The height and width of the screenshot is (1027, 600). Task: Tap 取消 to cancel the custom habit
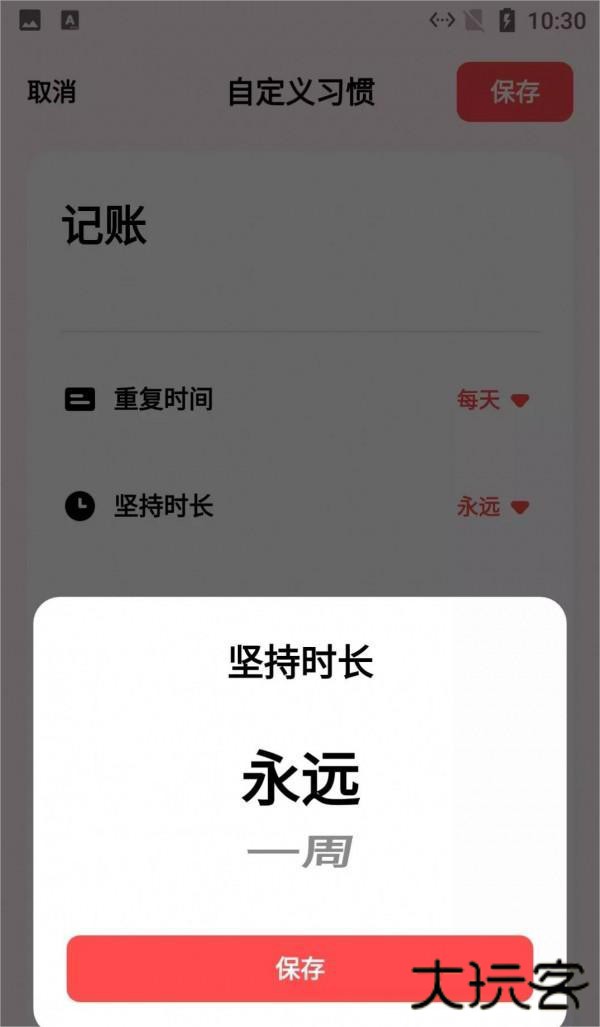51,92
